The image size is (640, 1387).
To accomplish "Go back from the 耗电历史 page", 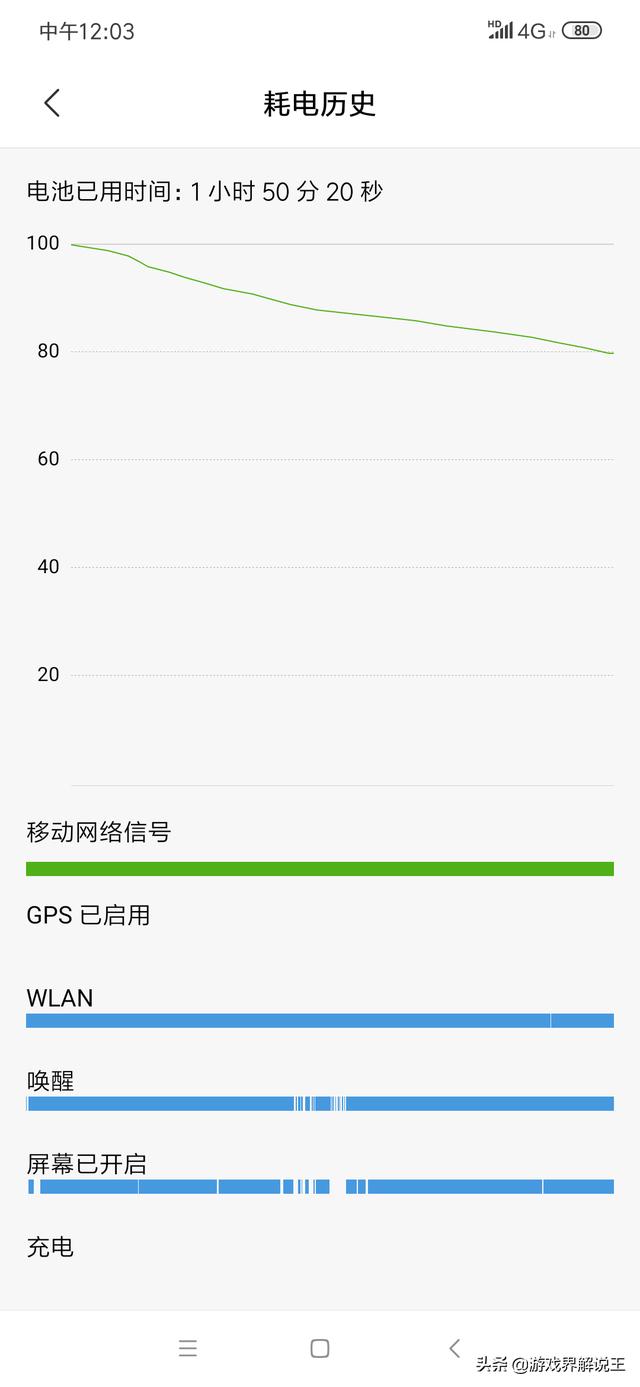I will pyautogui.click(x=52, y=103).
